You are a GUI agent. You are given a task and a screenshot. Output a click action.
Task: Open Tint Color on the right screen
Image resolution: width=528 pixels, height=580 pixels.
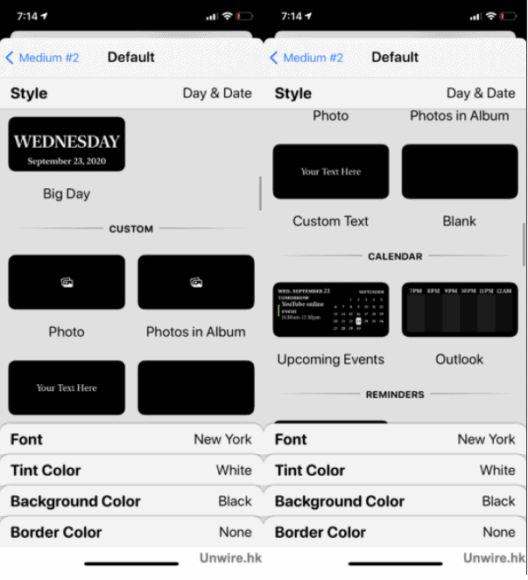click(395, 471)
